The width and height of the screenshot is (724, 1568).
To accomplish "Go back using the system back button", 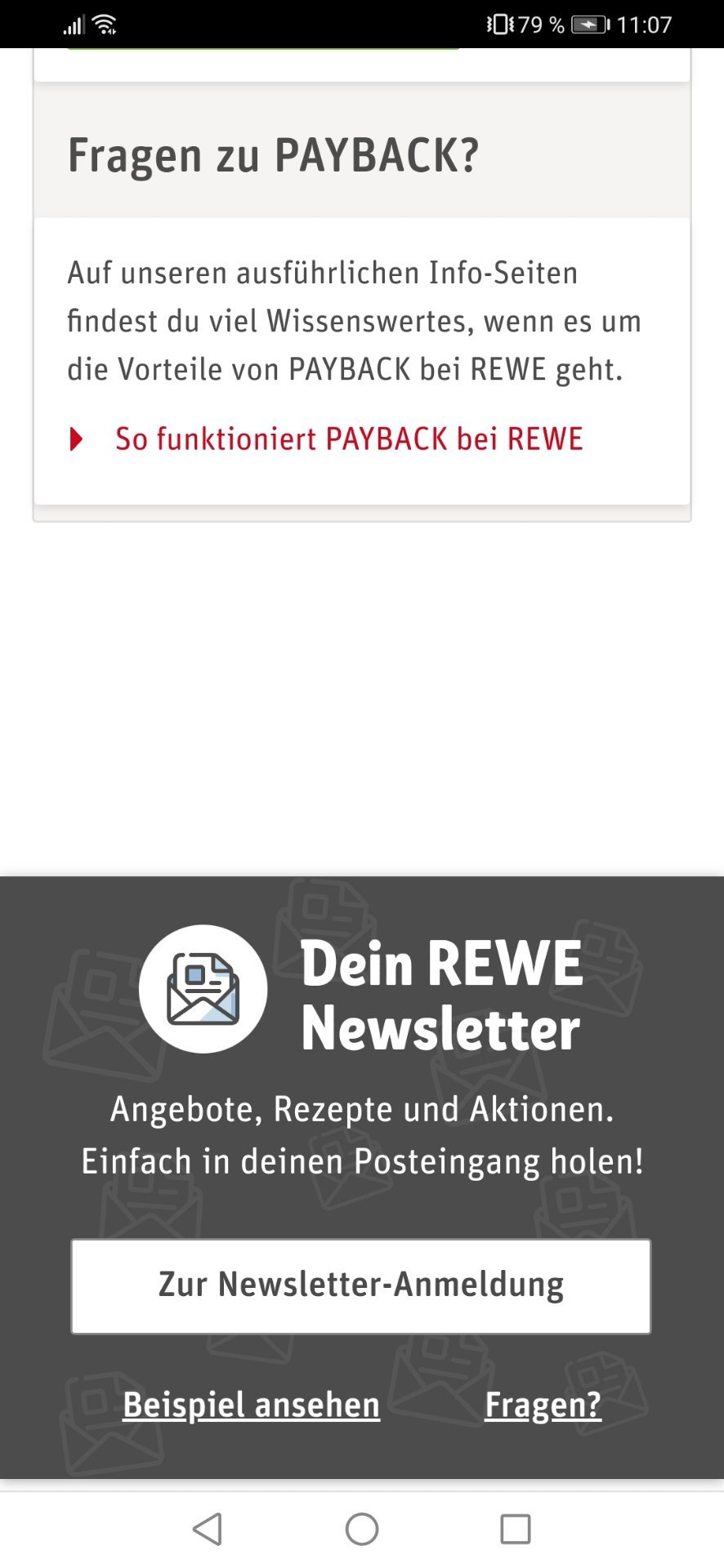I will 208,1529.
